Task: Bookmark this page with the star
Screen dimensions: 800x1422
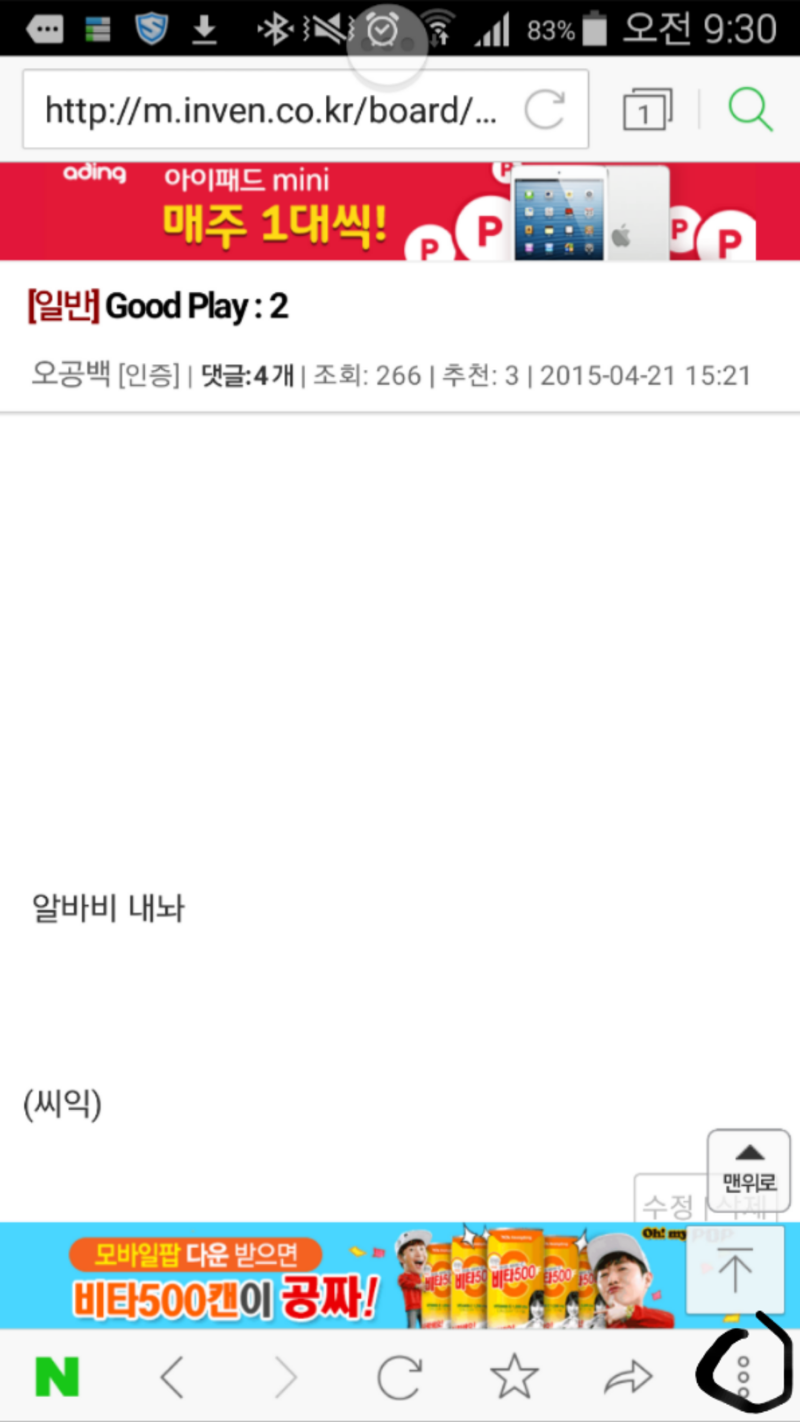Action: pos(514,1377)
